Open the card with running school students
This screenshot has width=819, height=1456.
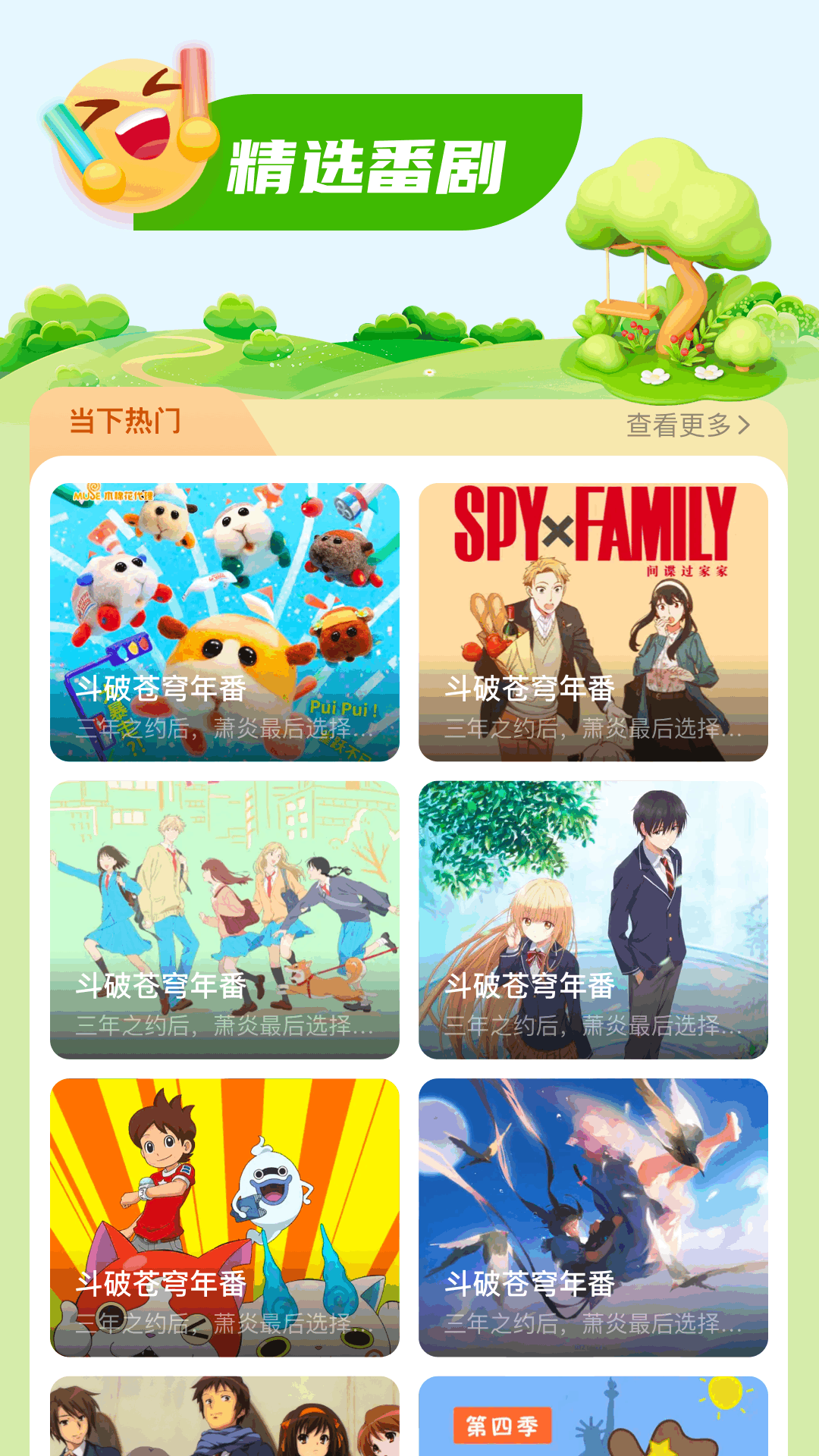point(224,919)
